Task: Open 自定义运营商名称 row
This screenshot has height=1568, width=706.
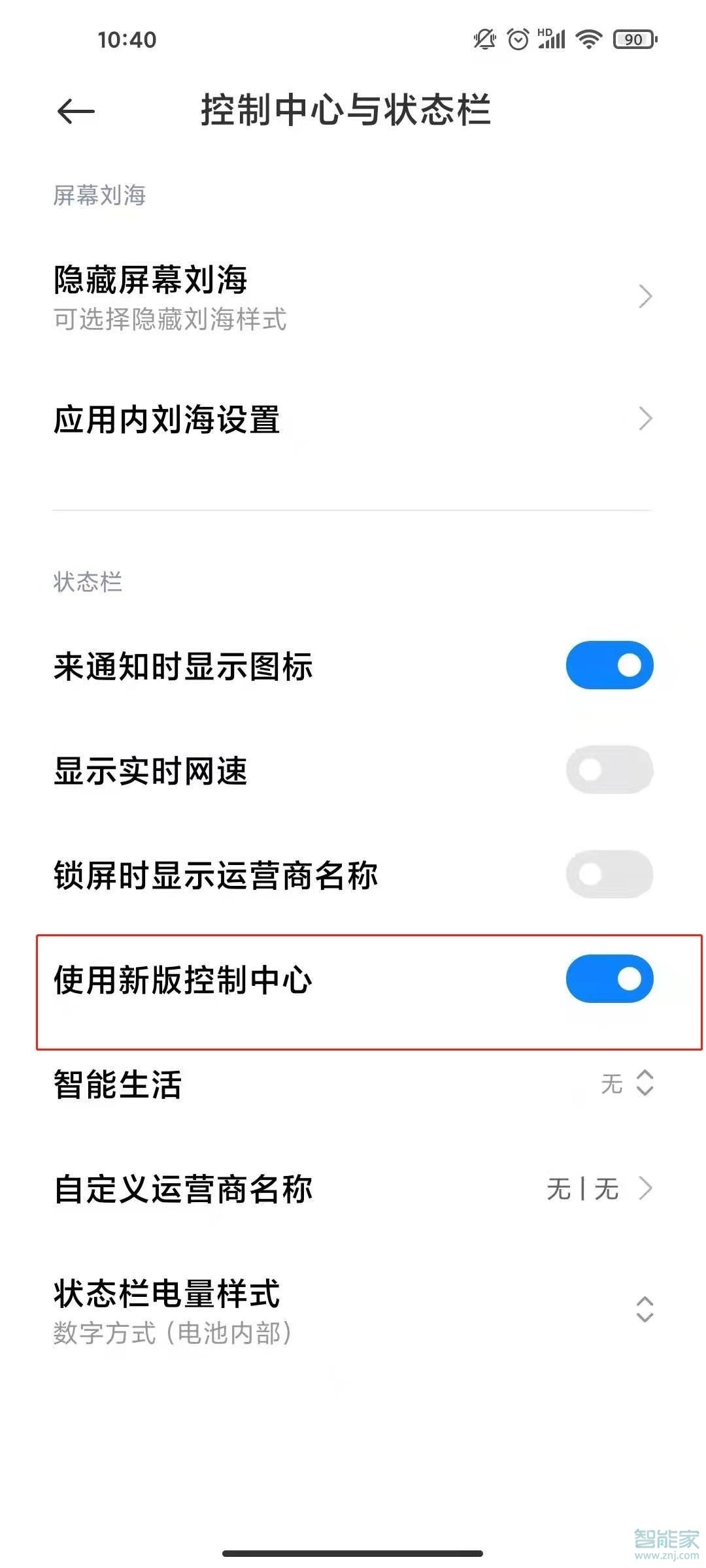Action: click(x=353, y=1188)
